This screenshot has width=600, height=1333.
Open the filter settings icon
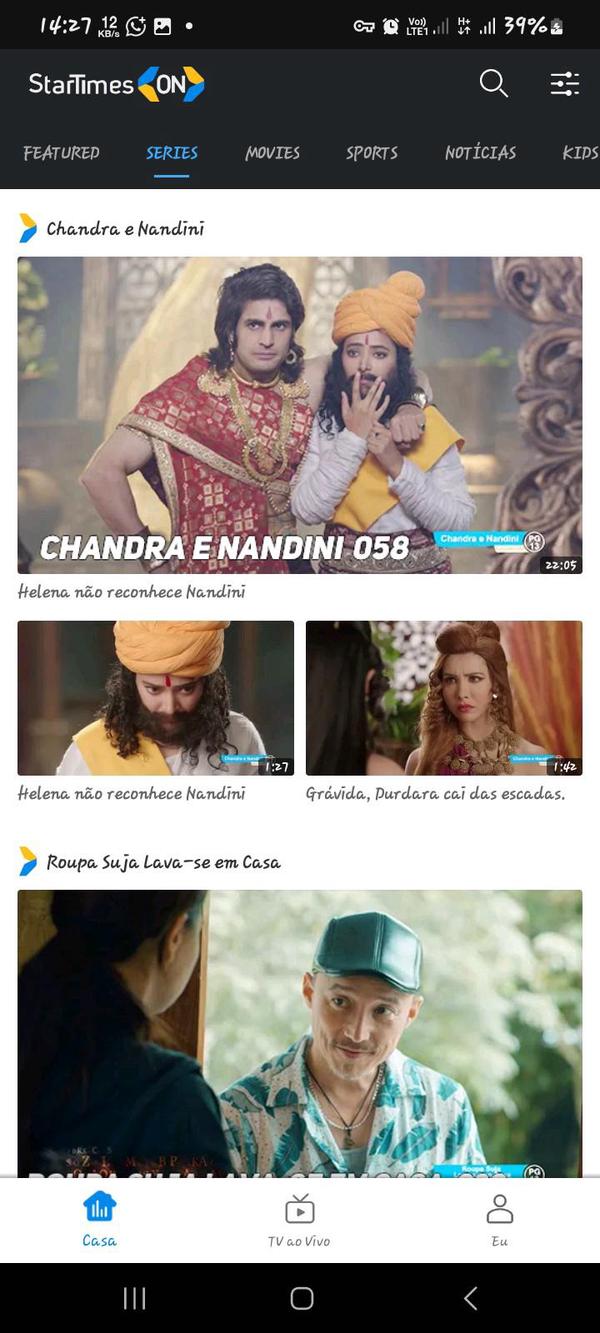coord(565,84)
